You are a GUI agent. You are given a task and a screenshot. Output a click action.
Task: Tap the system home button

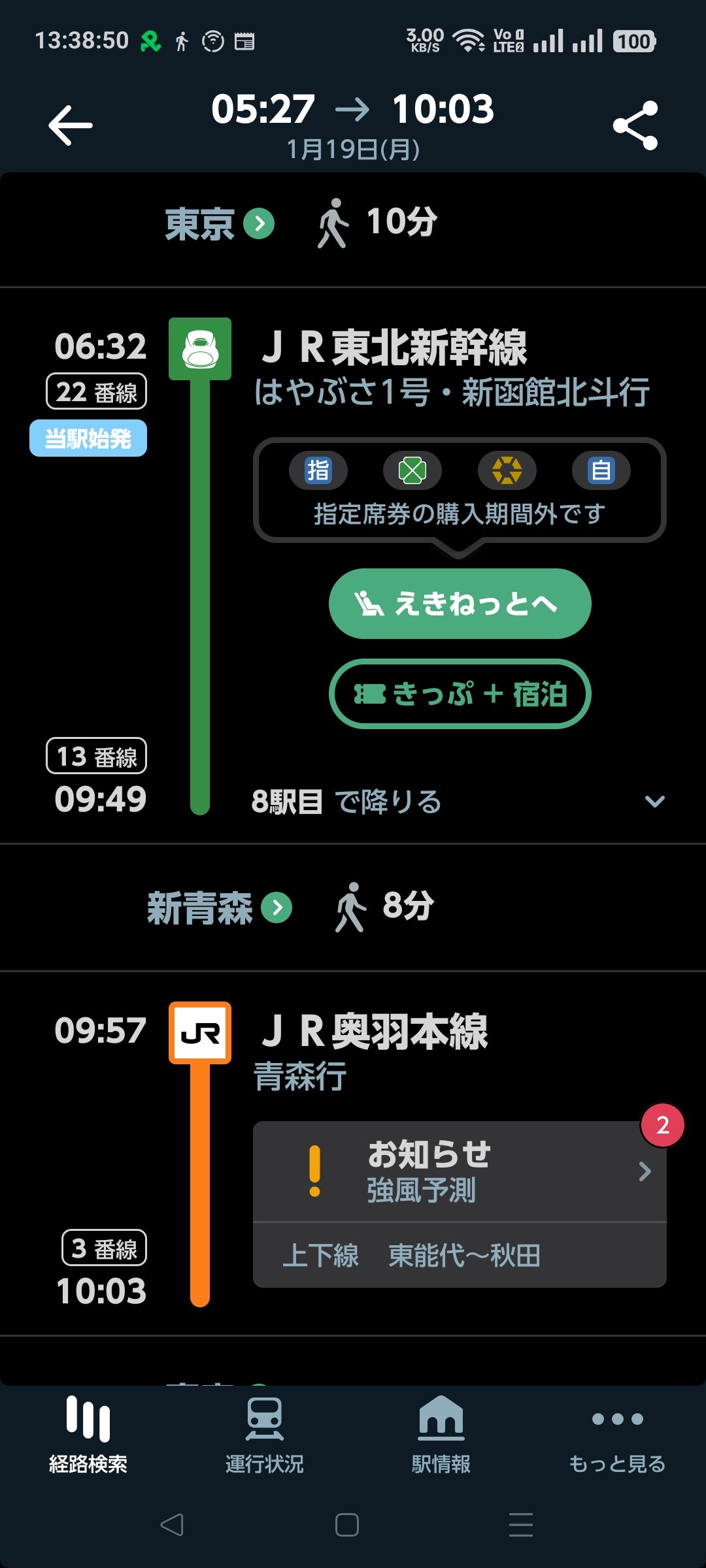click(347, 1526)
